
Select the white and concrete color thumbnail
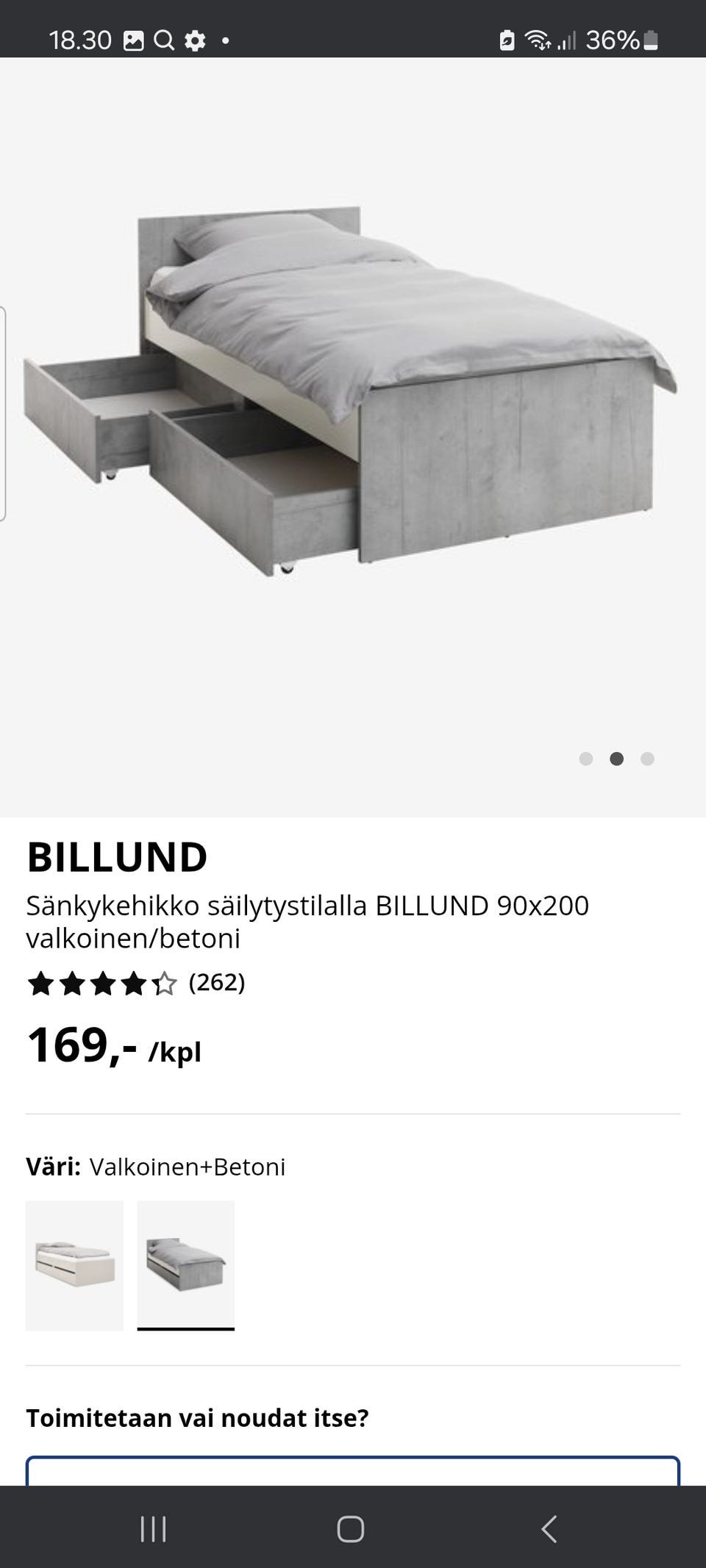186,1265
